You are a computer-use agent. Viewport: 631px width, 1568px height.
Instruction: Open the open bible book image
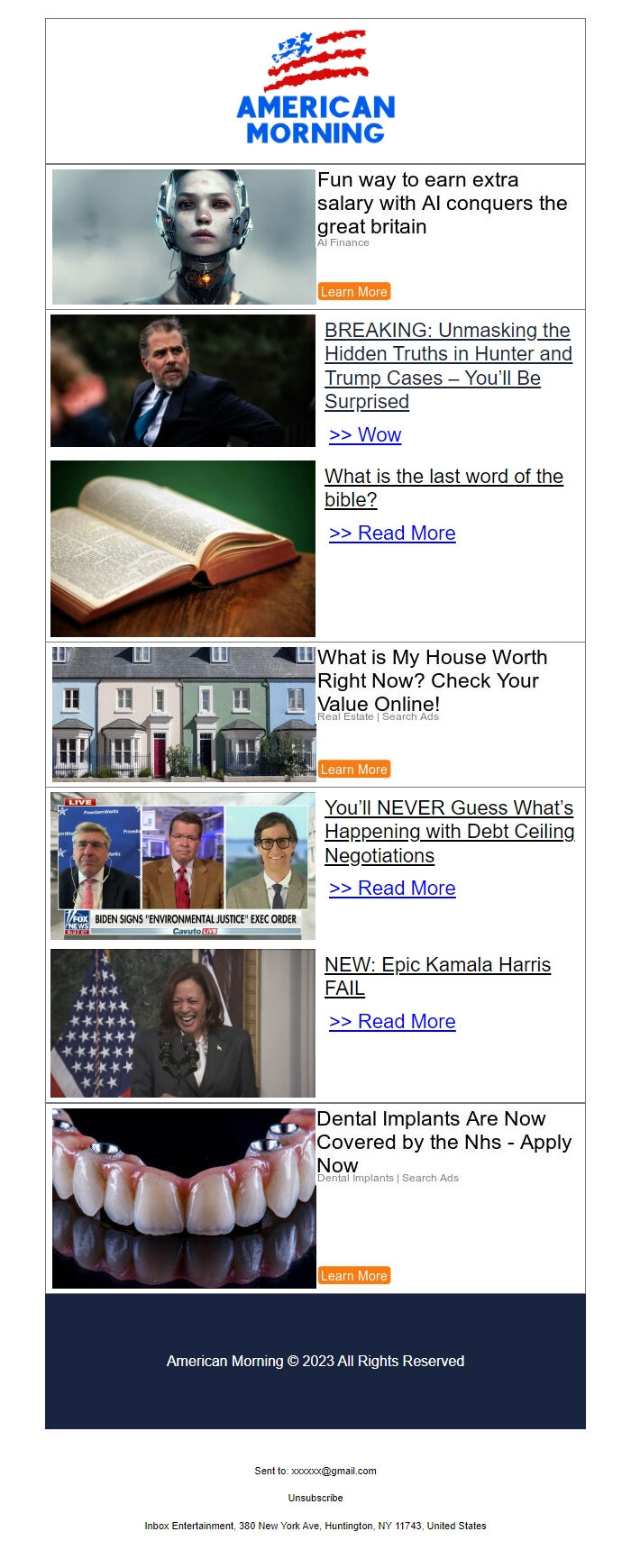(183, 549)
